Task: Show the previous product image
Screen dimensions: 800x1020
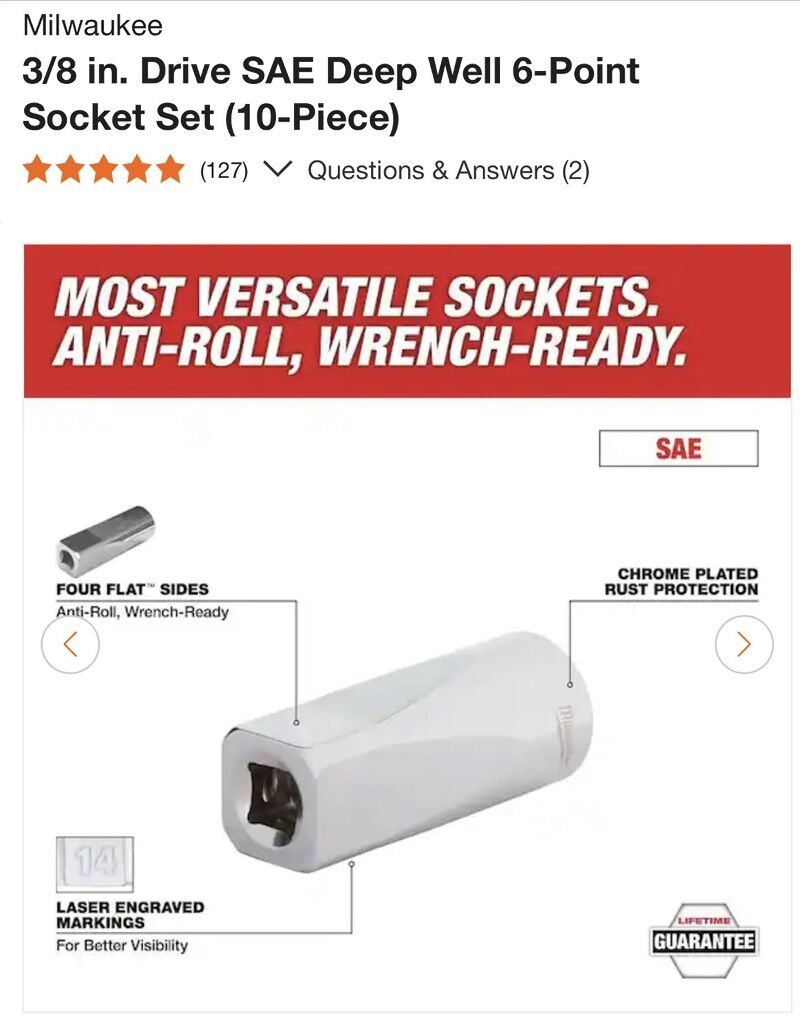Action: coord(70,644)
